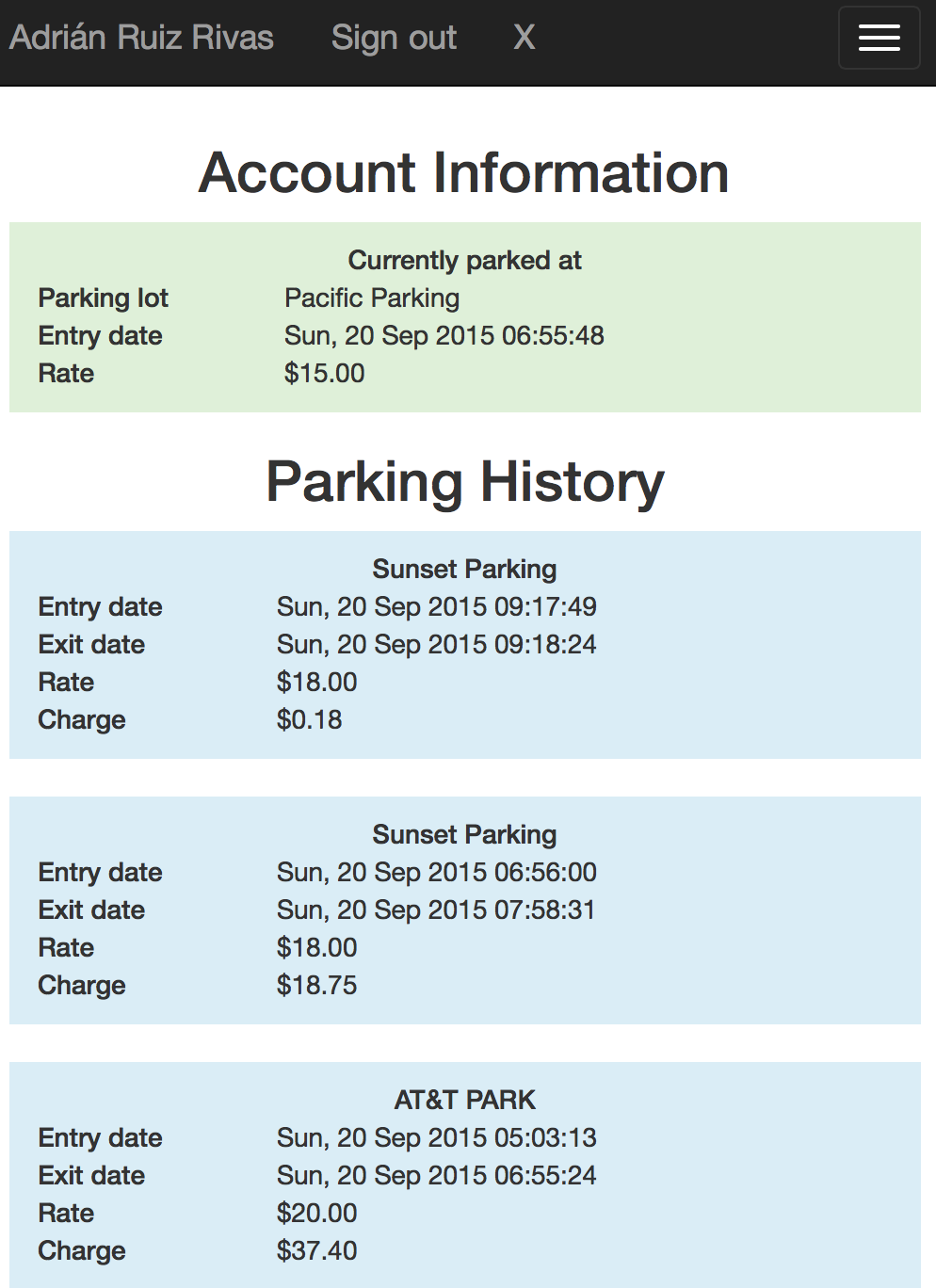Open the hamburger navigation menu

pos(879,38)
